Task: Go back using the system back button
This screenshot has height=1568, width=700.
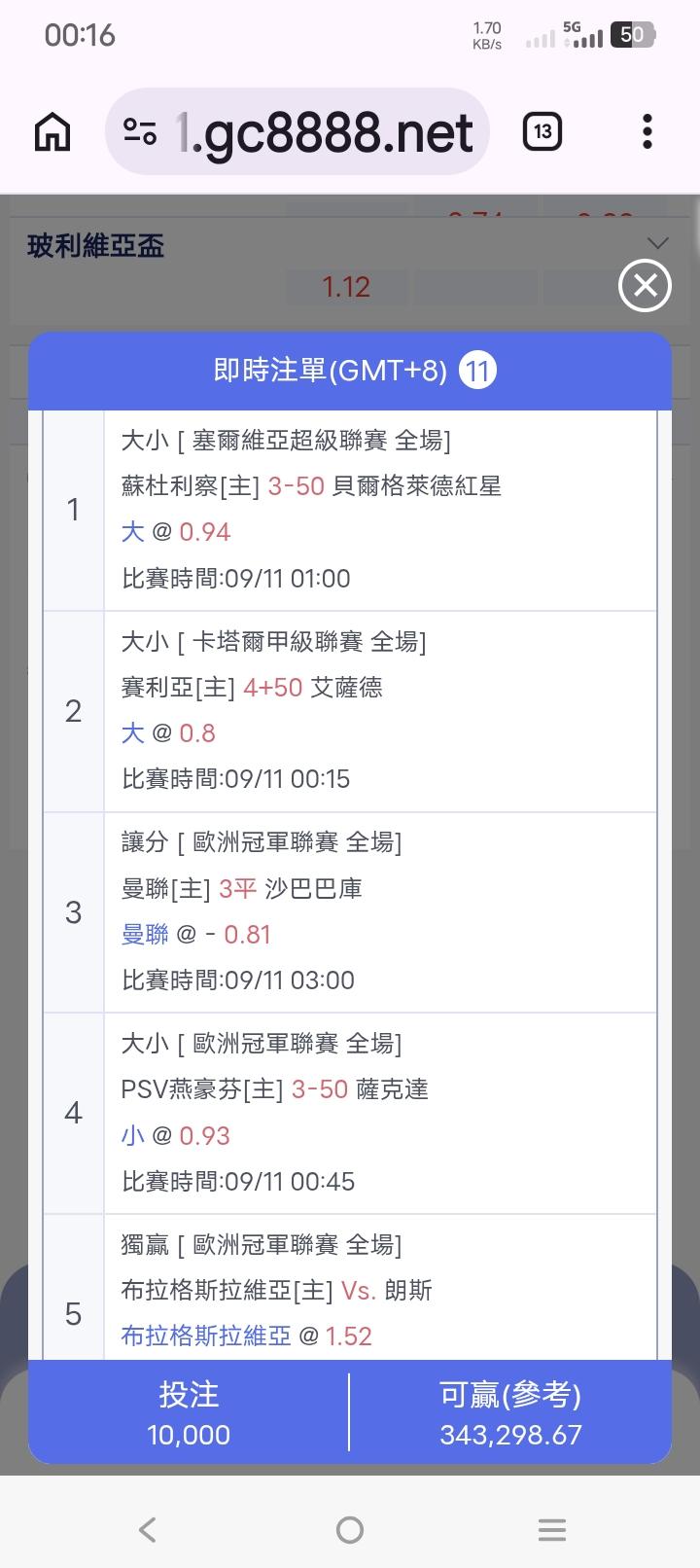Action: tap(148, 1530)
